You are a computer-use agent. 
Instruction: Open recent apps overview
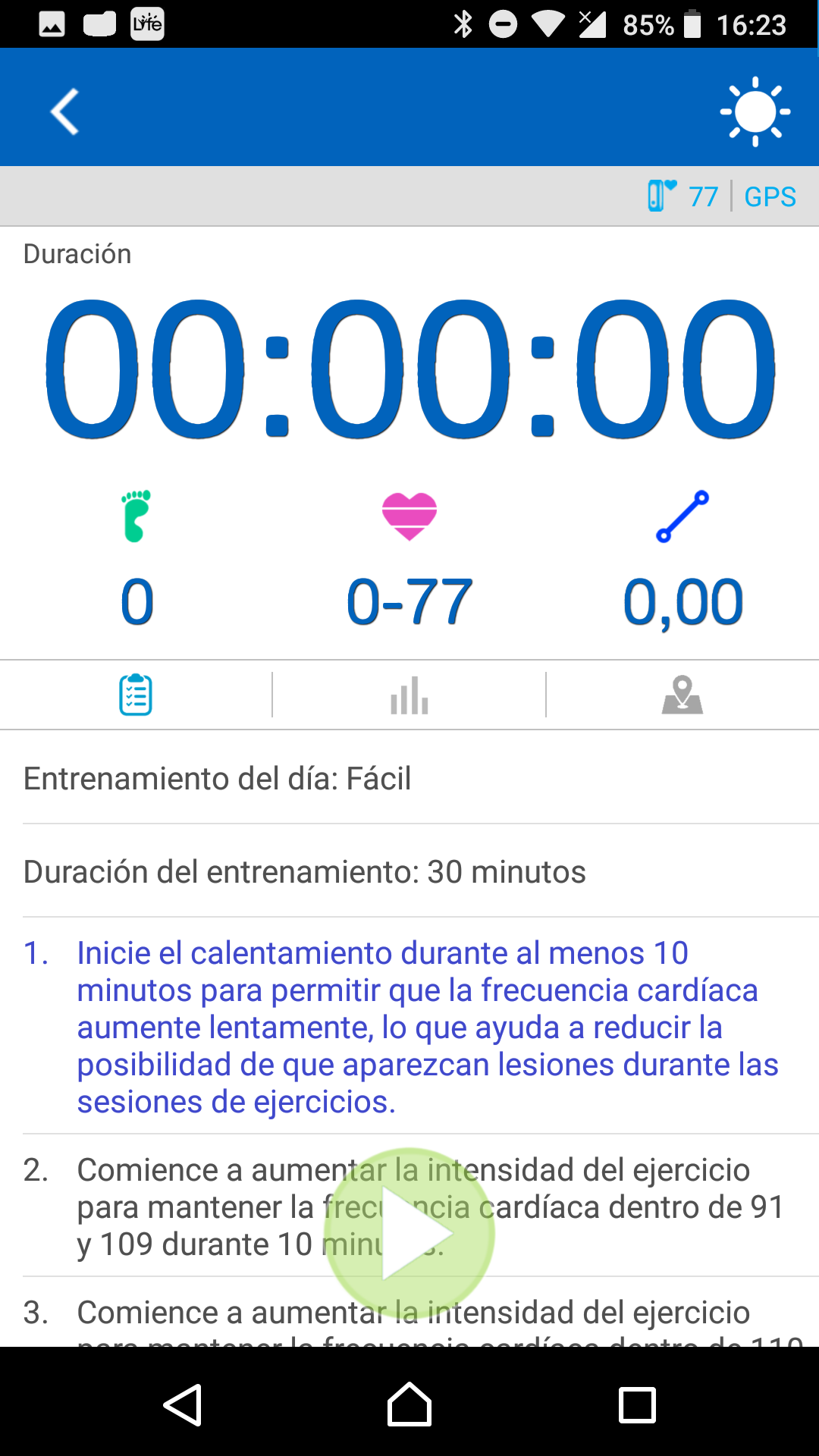[x=637, y=1405]
